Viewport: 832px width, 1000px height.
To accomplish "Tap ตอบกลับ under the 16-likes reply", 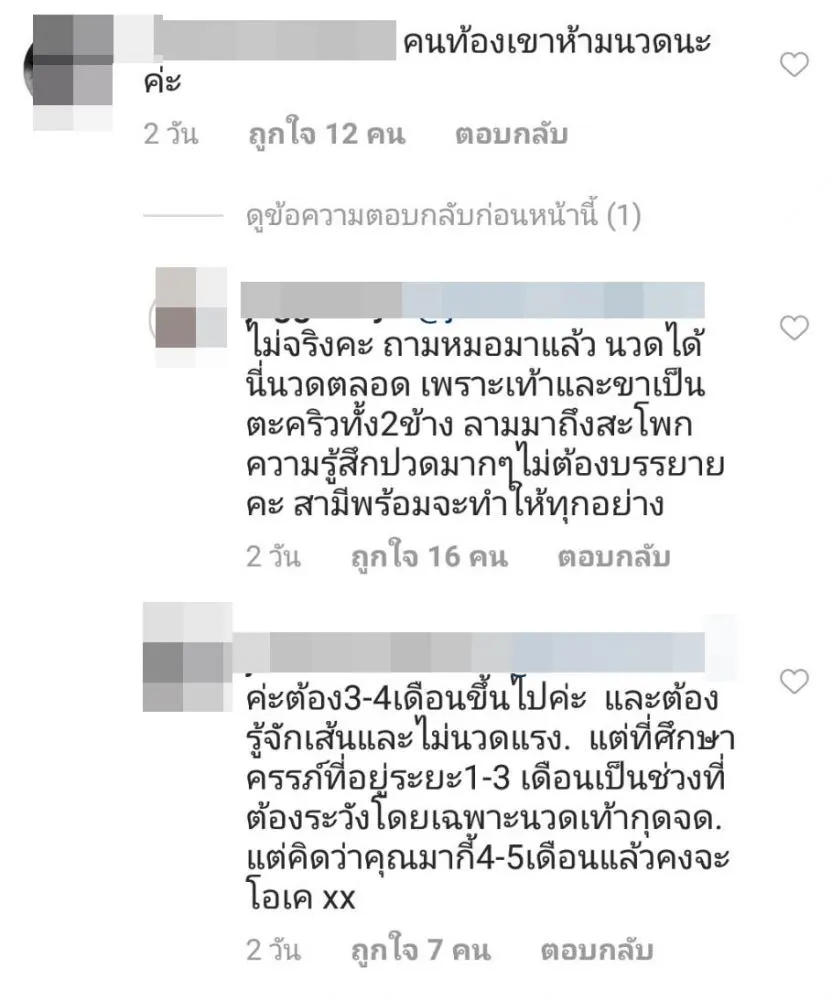I will (613, 556).
